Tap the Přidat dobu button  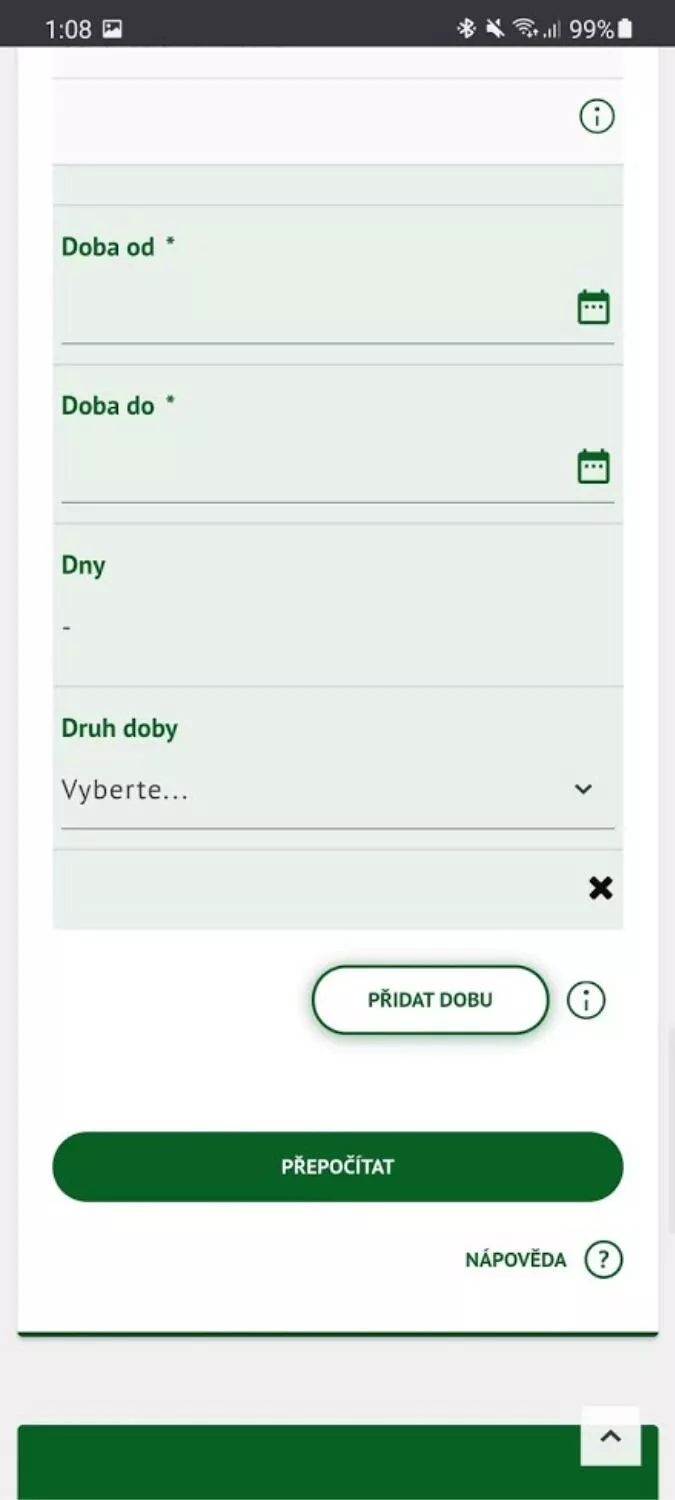coord(430,1000)
